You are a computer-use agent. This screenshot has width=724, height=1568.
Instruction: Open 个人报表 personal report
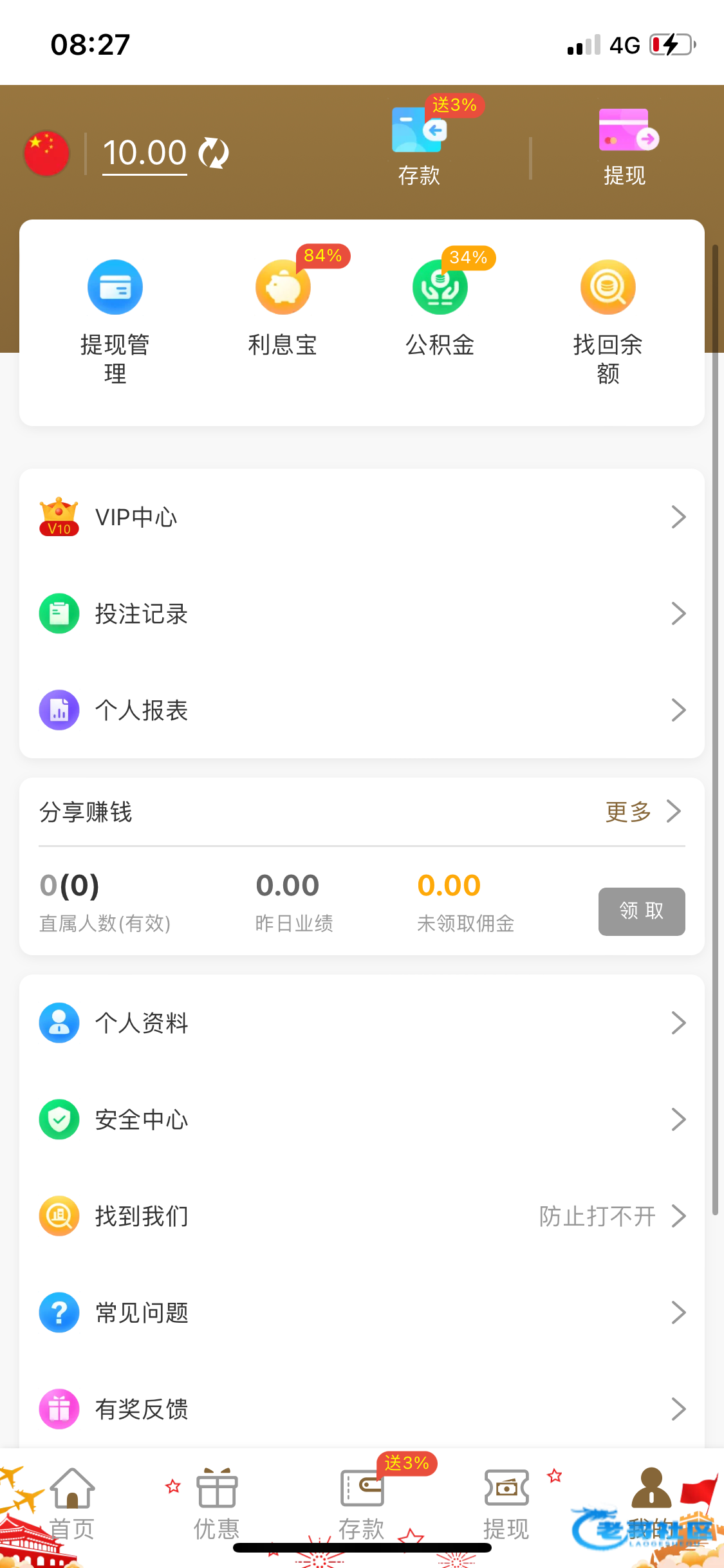tap(362, 710)
